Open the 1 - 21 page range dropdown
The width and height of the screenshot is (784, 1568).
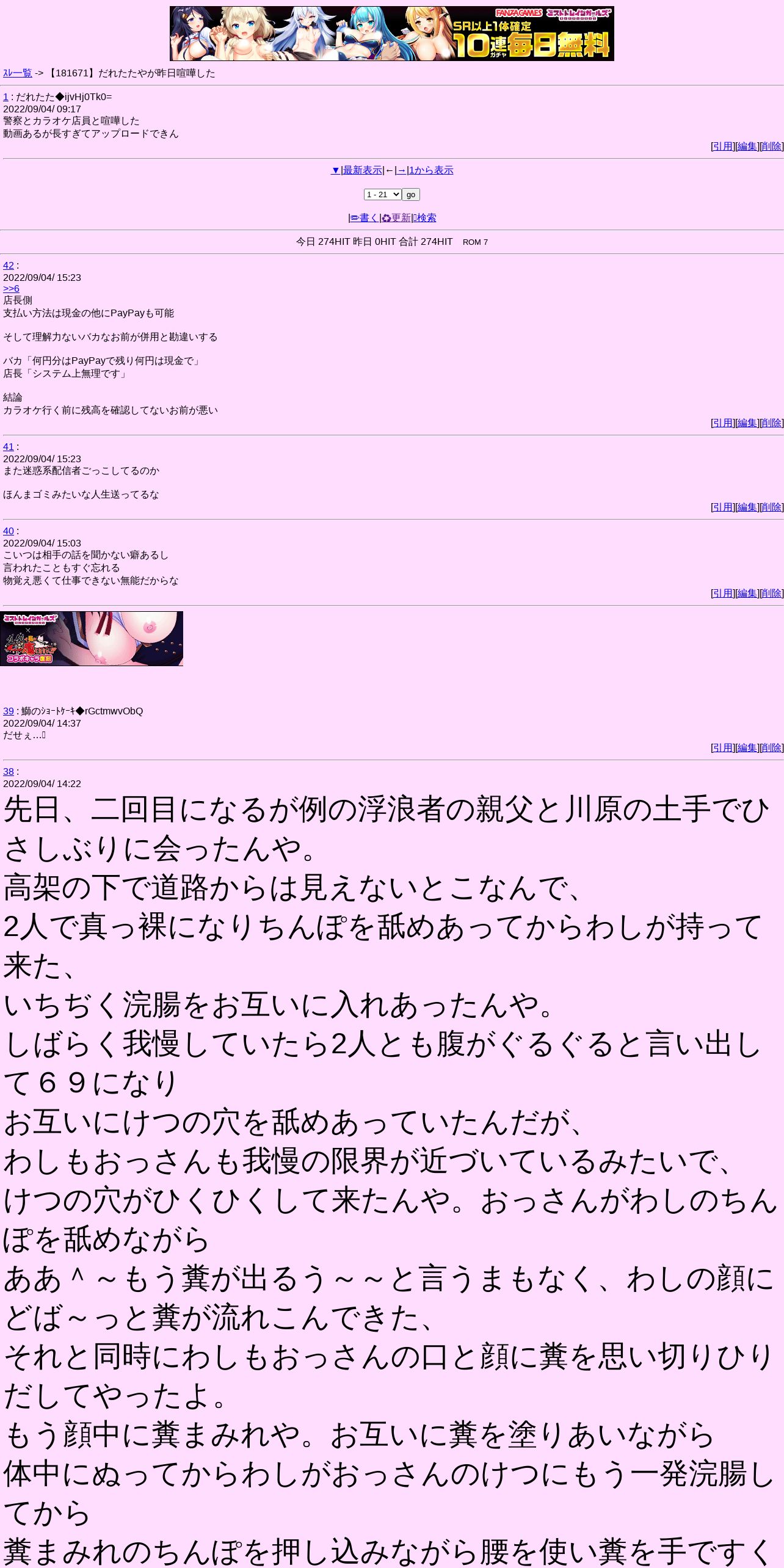[382, 194]
